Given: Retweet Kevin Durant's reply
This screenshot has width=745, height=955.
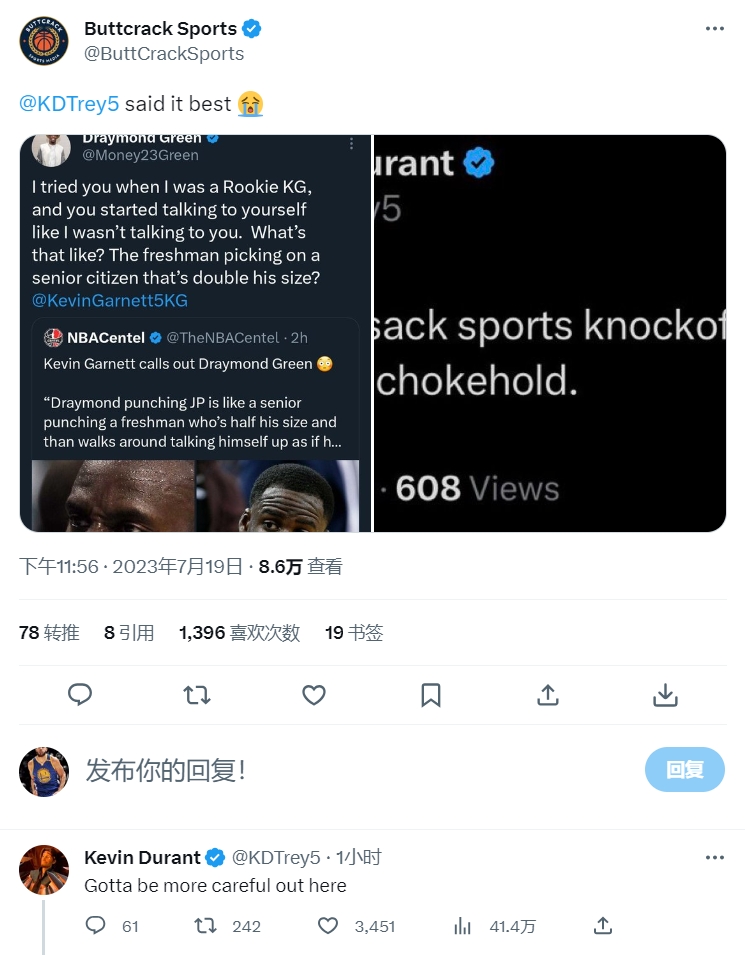Looking at the screenshot, I should click(205, 926).
